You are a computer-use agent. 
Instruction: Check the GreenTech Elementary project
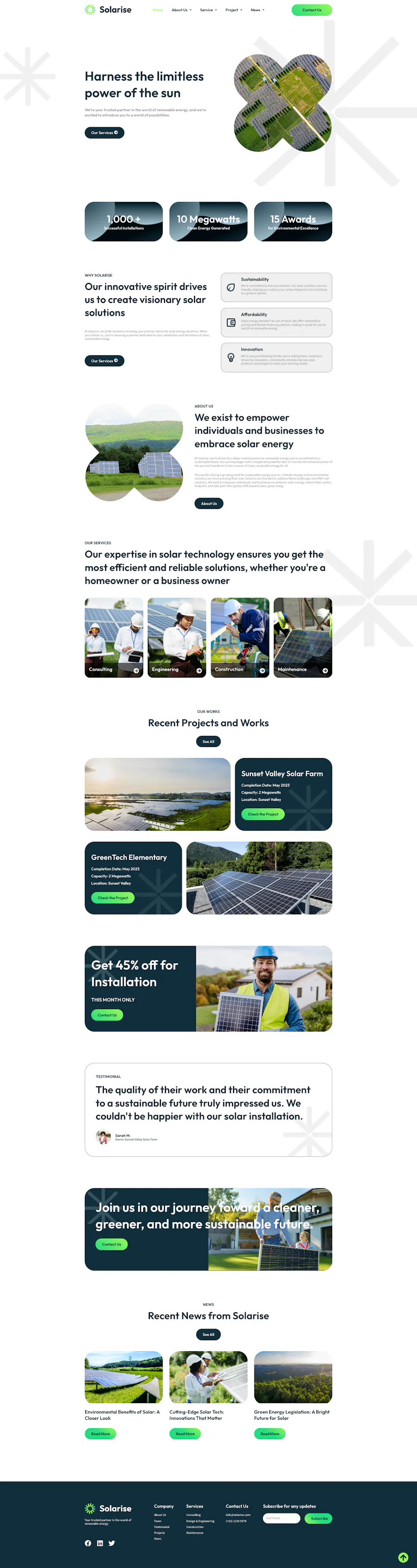point(113,898)
